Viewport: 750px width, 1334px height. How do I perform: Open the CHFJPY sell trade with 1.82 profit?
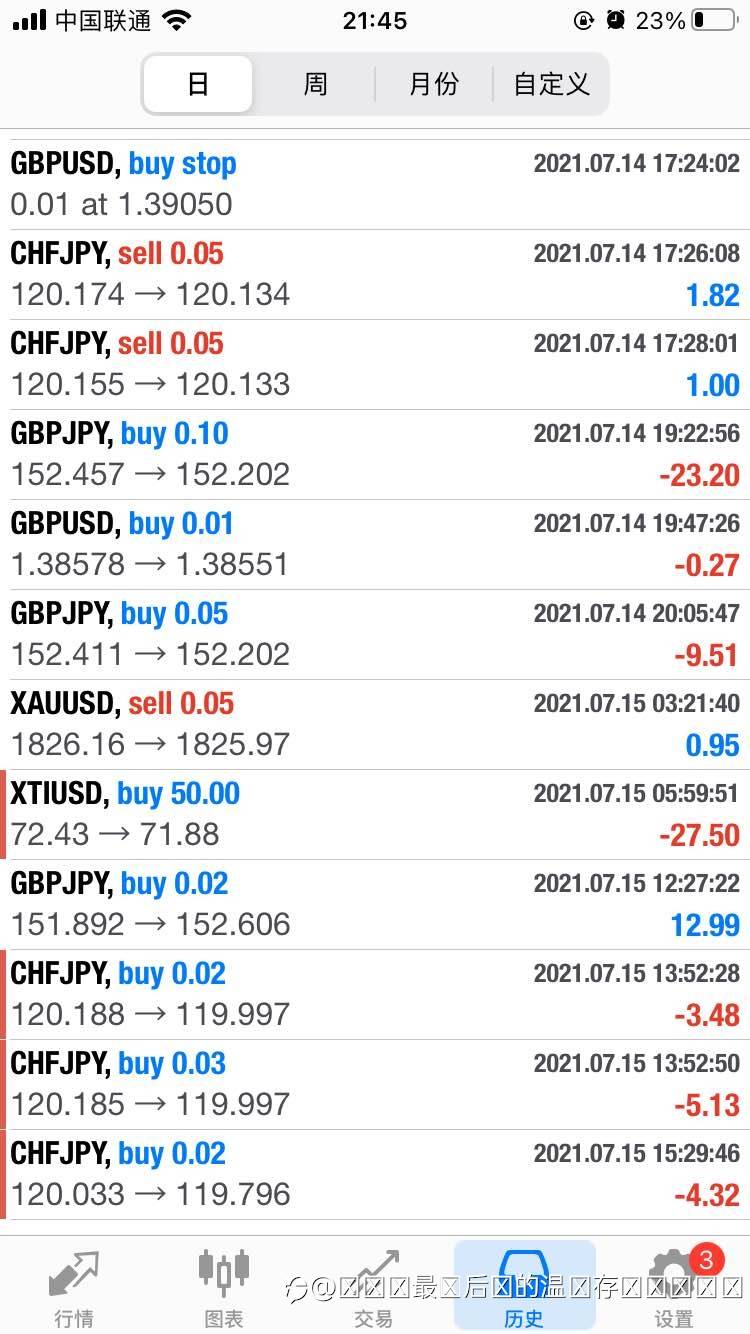375,274
